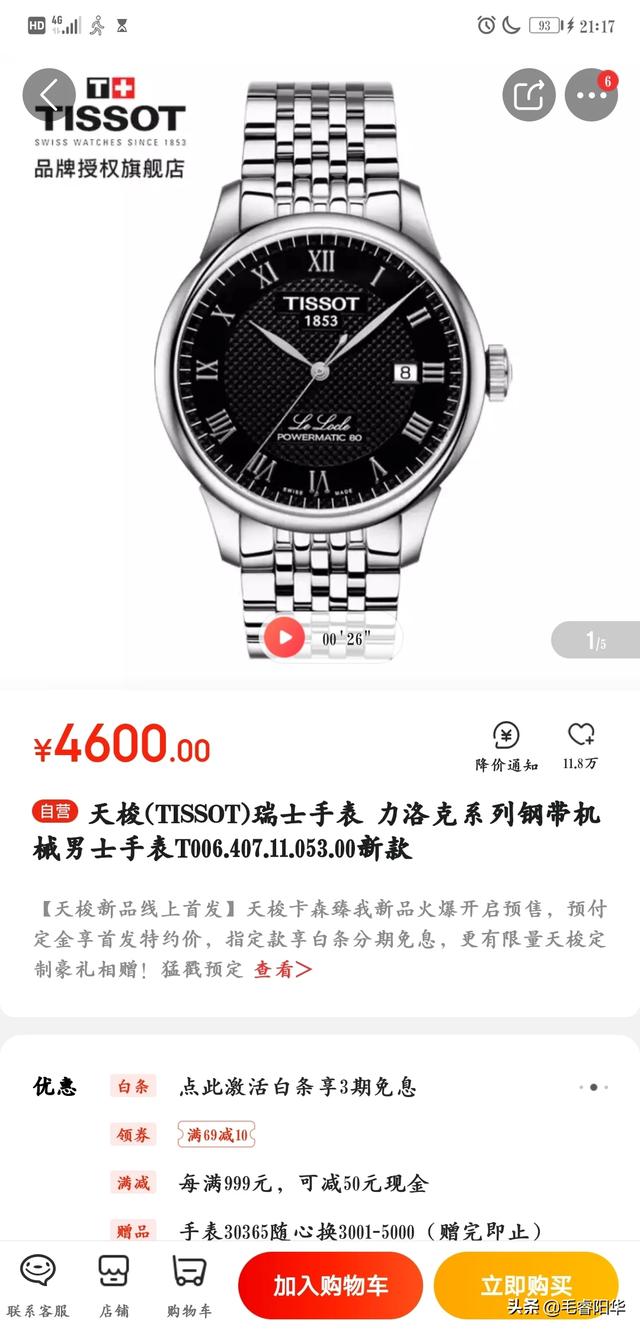
Task: Activate 白条 3-period interest-free offer
Action: [297, 1086]
